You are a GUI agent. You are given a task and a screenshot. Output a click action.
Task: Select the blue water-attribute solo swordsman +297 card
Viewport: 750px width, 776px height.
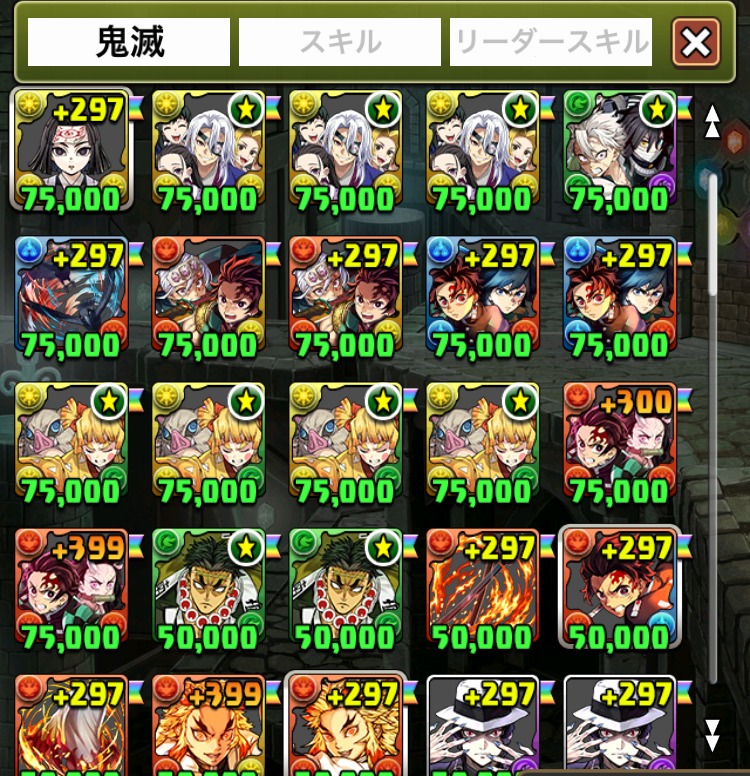pyautogui.click(x=71, y=297)
